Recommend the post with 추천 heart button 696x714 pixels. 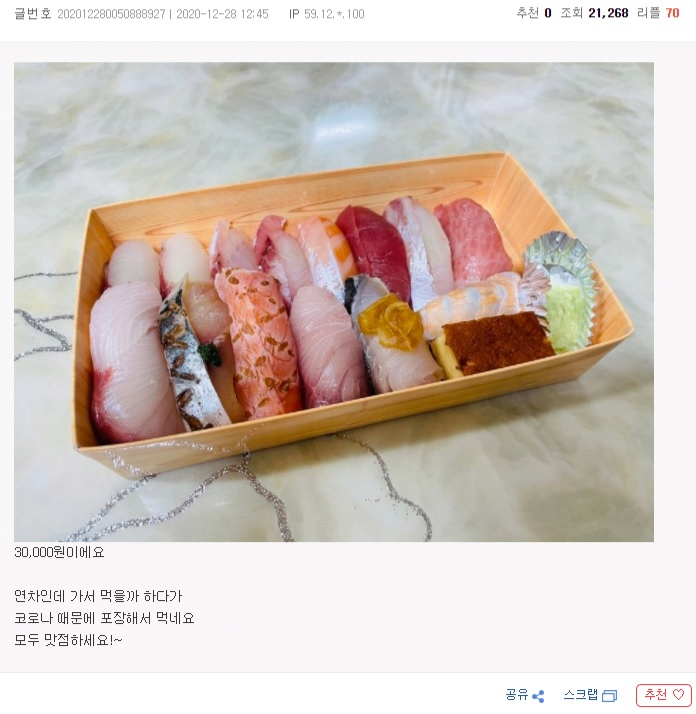point(663,695)
